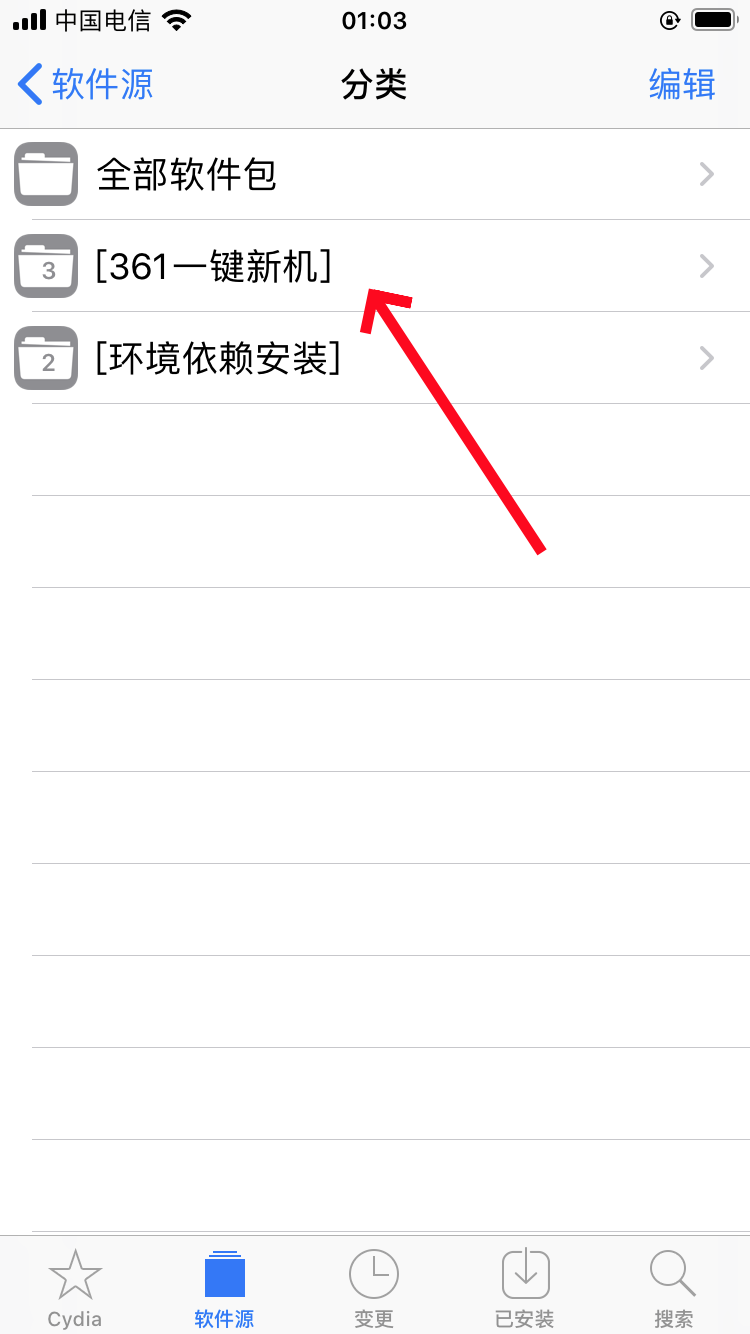Switch to the 变更 tab
This screenshot has width=750, height=1334.
374,1287
